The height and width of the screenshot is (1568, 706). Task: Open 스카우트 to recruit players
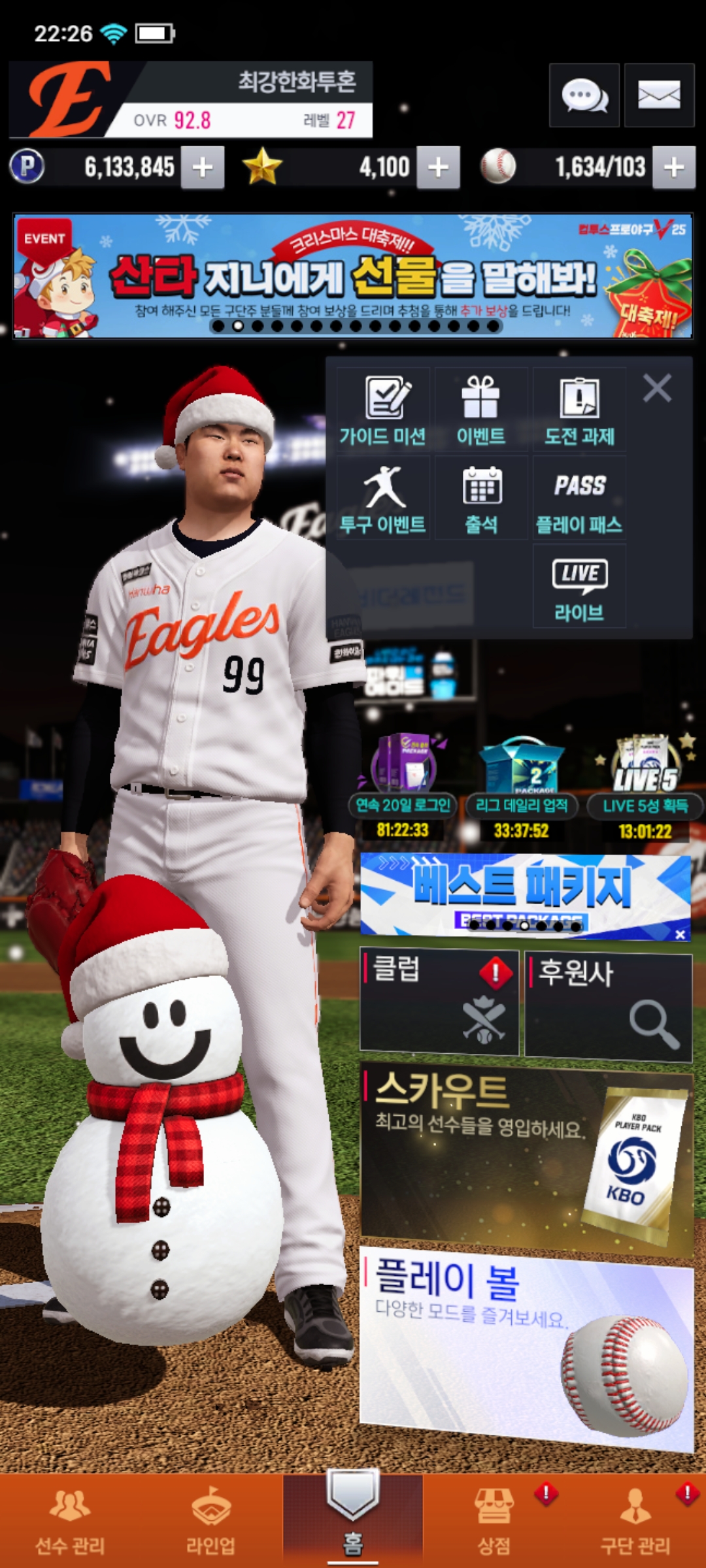[526, 1156]
